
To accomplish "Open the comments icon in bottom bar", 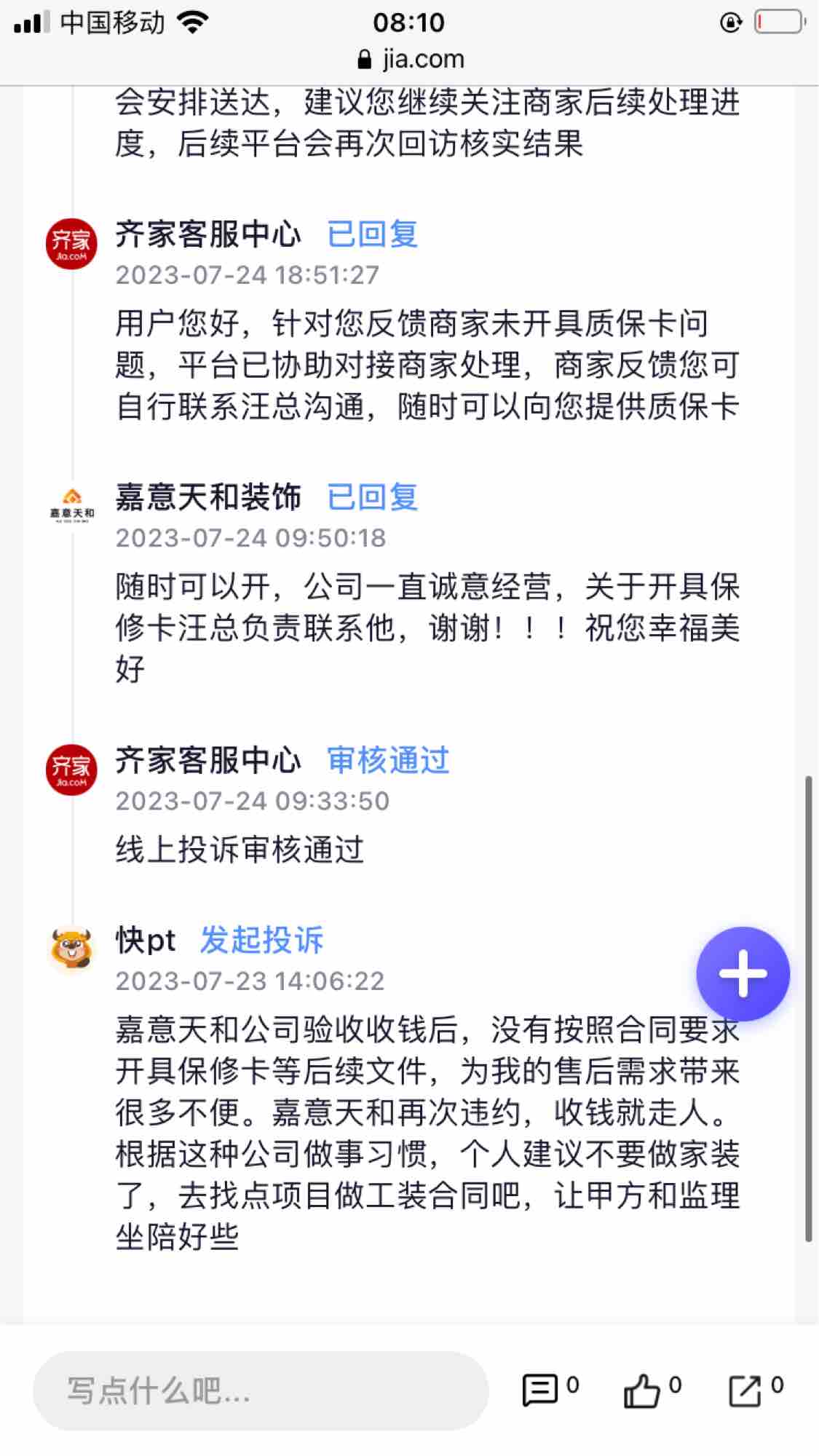I will [540, 1390].
